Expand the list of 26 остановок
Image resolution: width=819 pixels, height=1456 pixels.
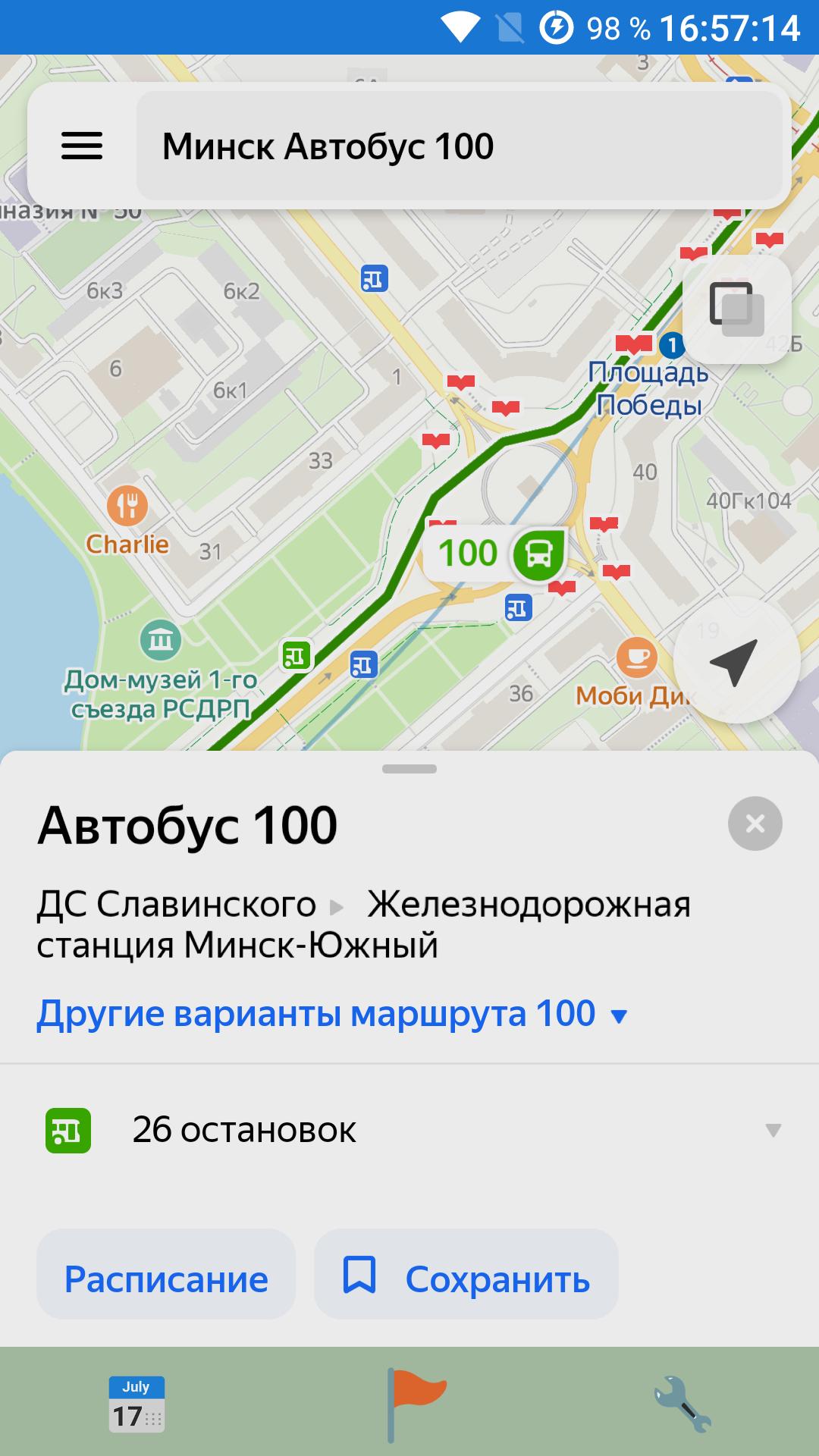click(409, 1130)
